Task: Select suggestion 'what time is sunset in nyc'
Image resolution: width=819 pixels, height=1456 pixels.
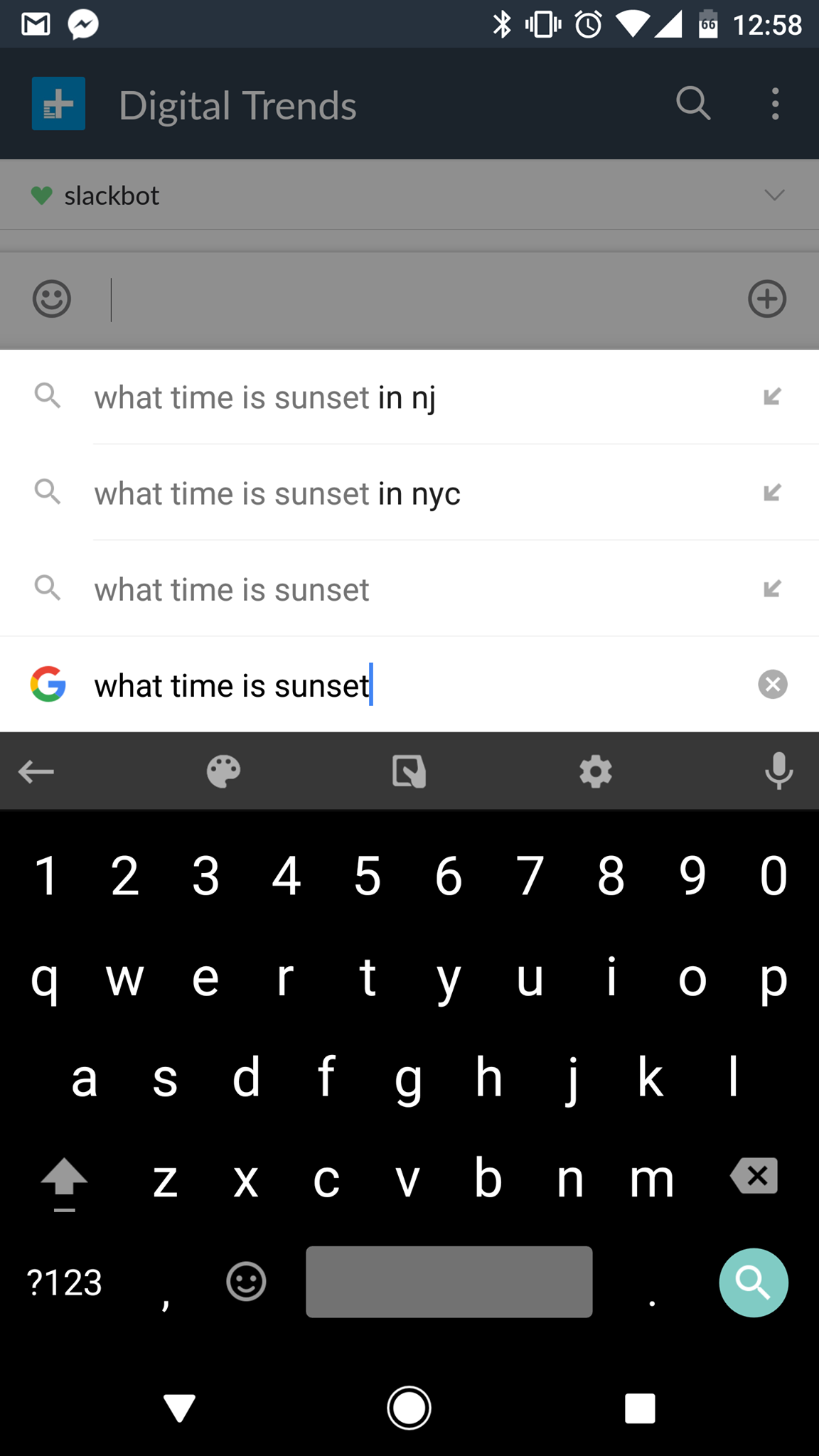Action: tap(409, 493)
